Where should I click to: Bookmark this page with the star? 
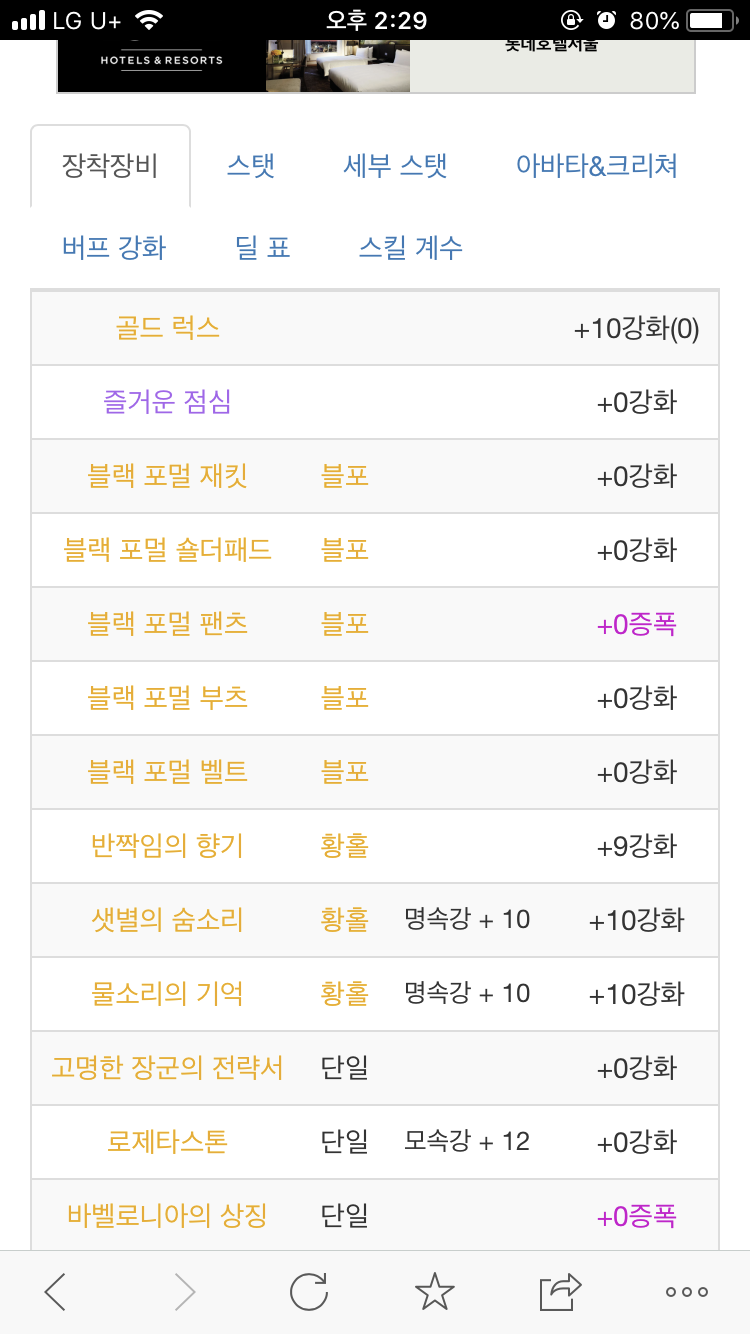(435, 1292)
